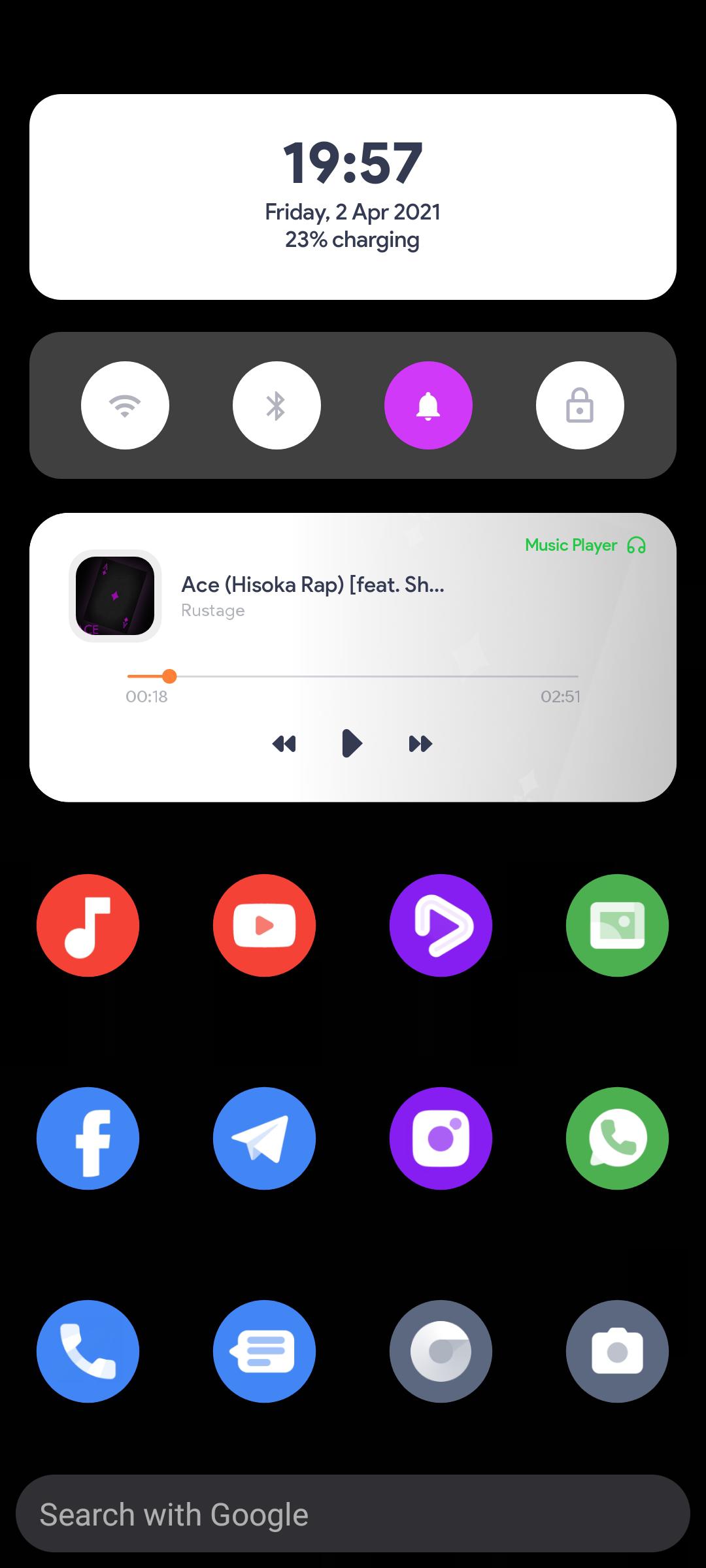Open Facebook
This screenshot has width=706, height=1568.
coord(88,1138)
